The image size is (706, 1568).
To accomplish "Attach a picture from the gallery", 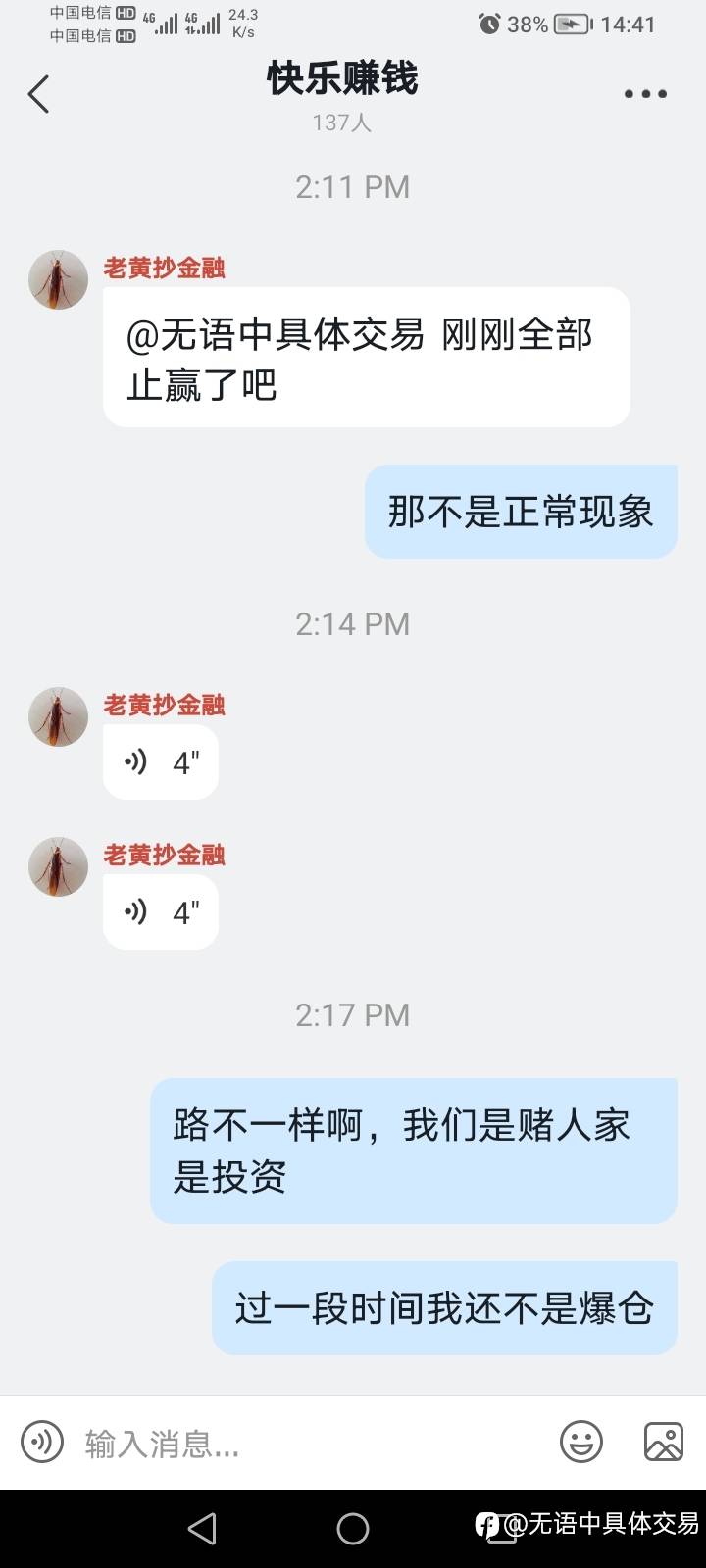I will [x=663, y=1443].
